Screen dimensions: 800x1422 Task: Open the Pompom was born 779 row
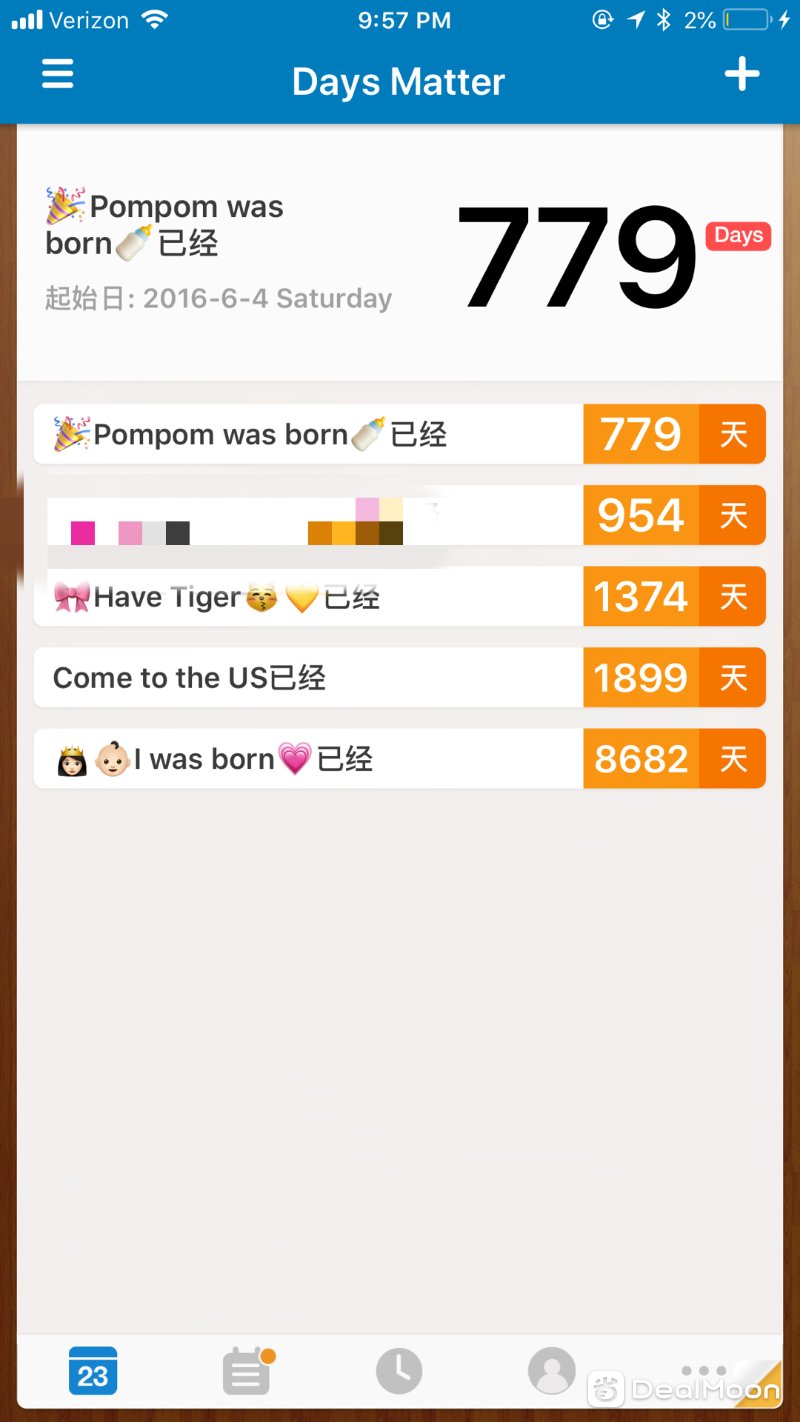click(400, 434)
